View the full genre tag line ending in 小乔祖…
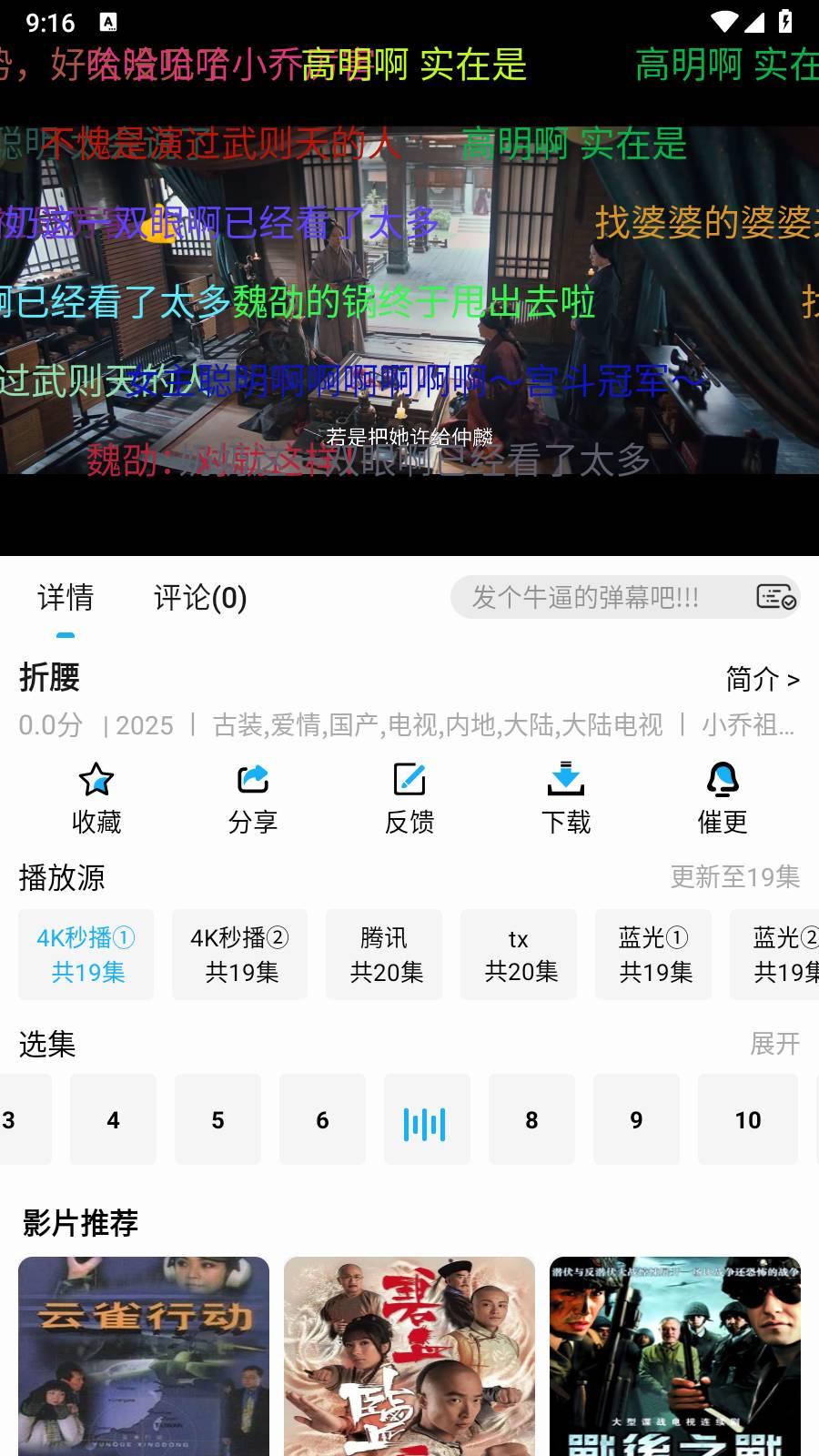The height and width of the screenshot is (1456, 819). pos(748,725)
